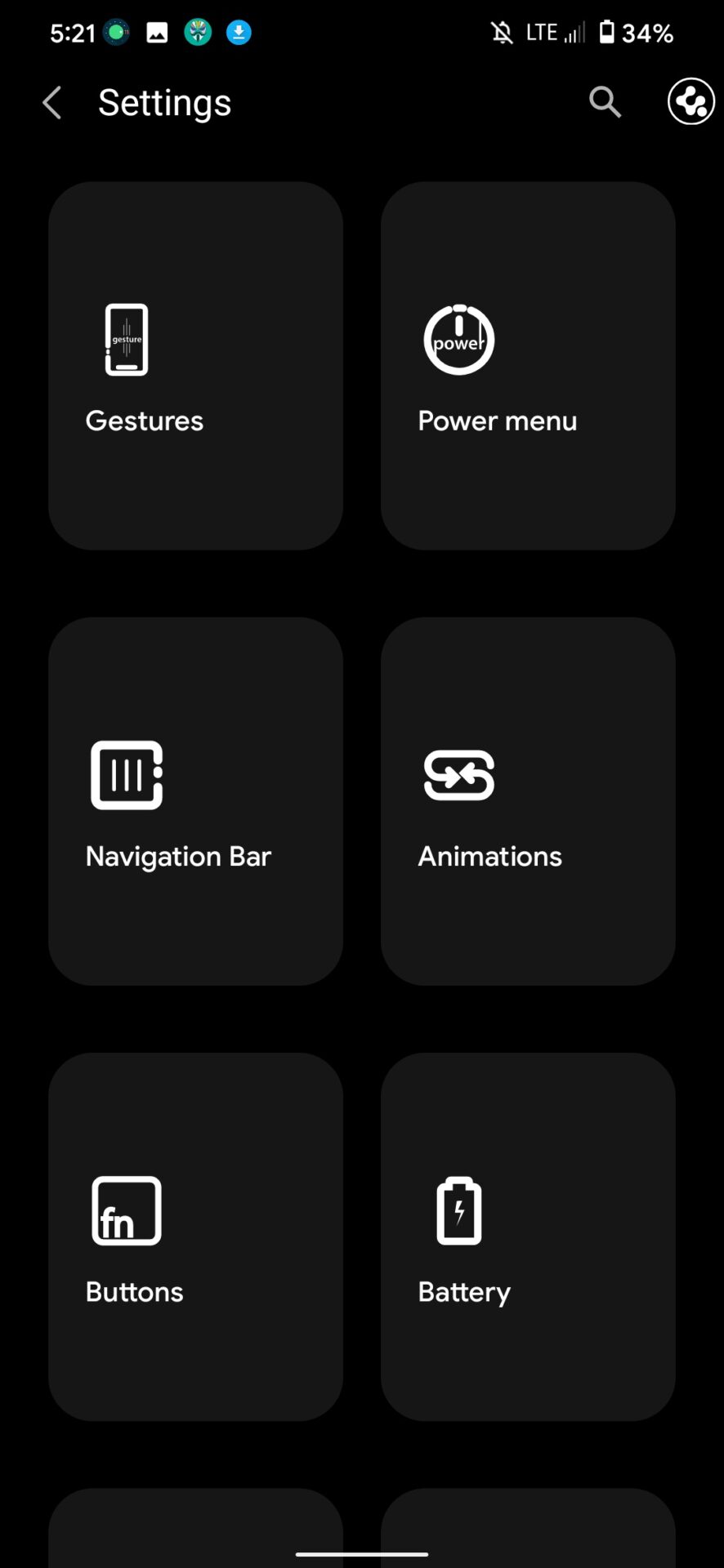
Task: Open the Power menu card
Action: [x=528, y=366]
